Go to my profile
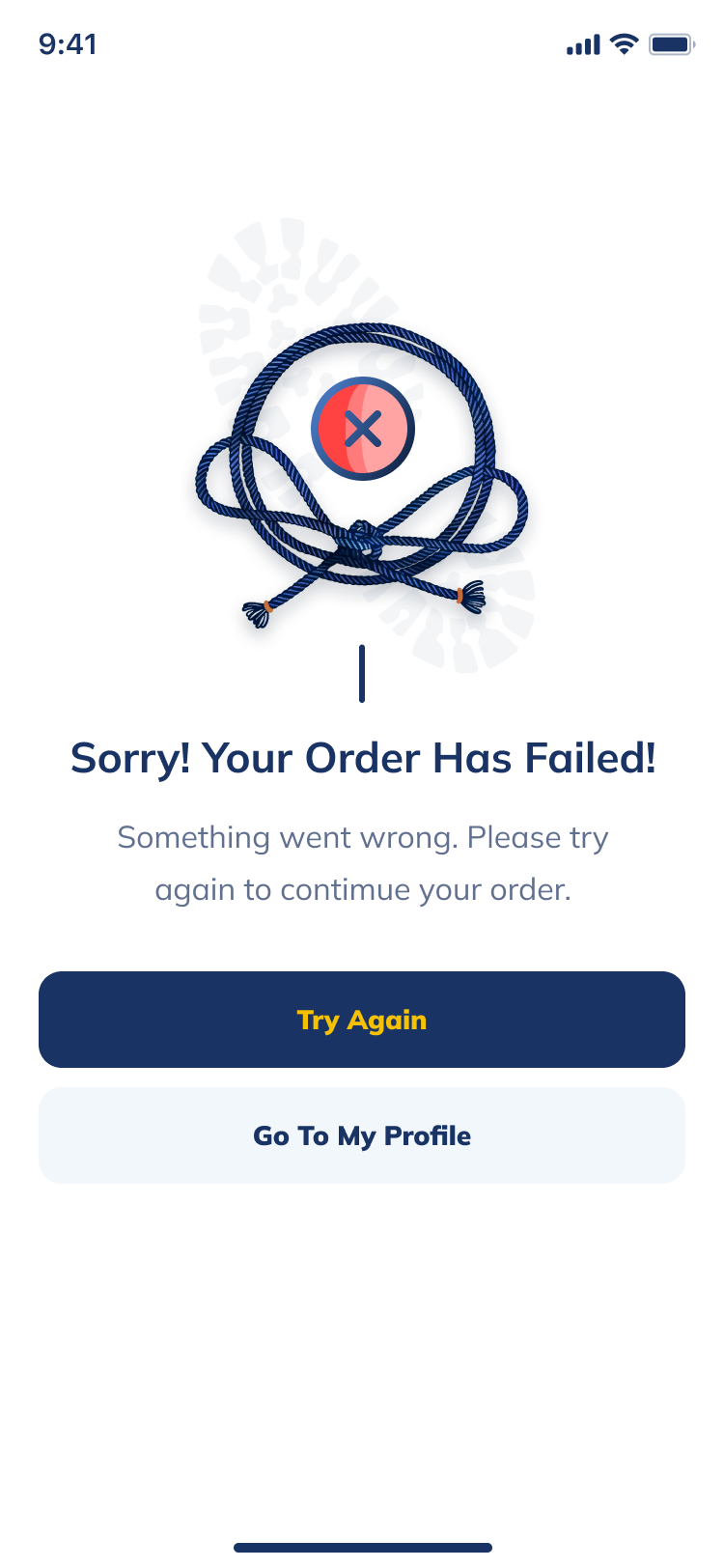Image resolution: width=724 pixels, height=1568 pixels. point(362,1135)
